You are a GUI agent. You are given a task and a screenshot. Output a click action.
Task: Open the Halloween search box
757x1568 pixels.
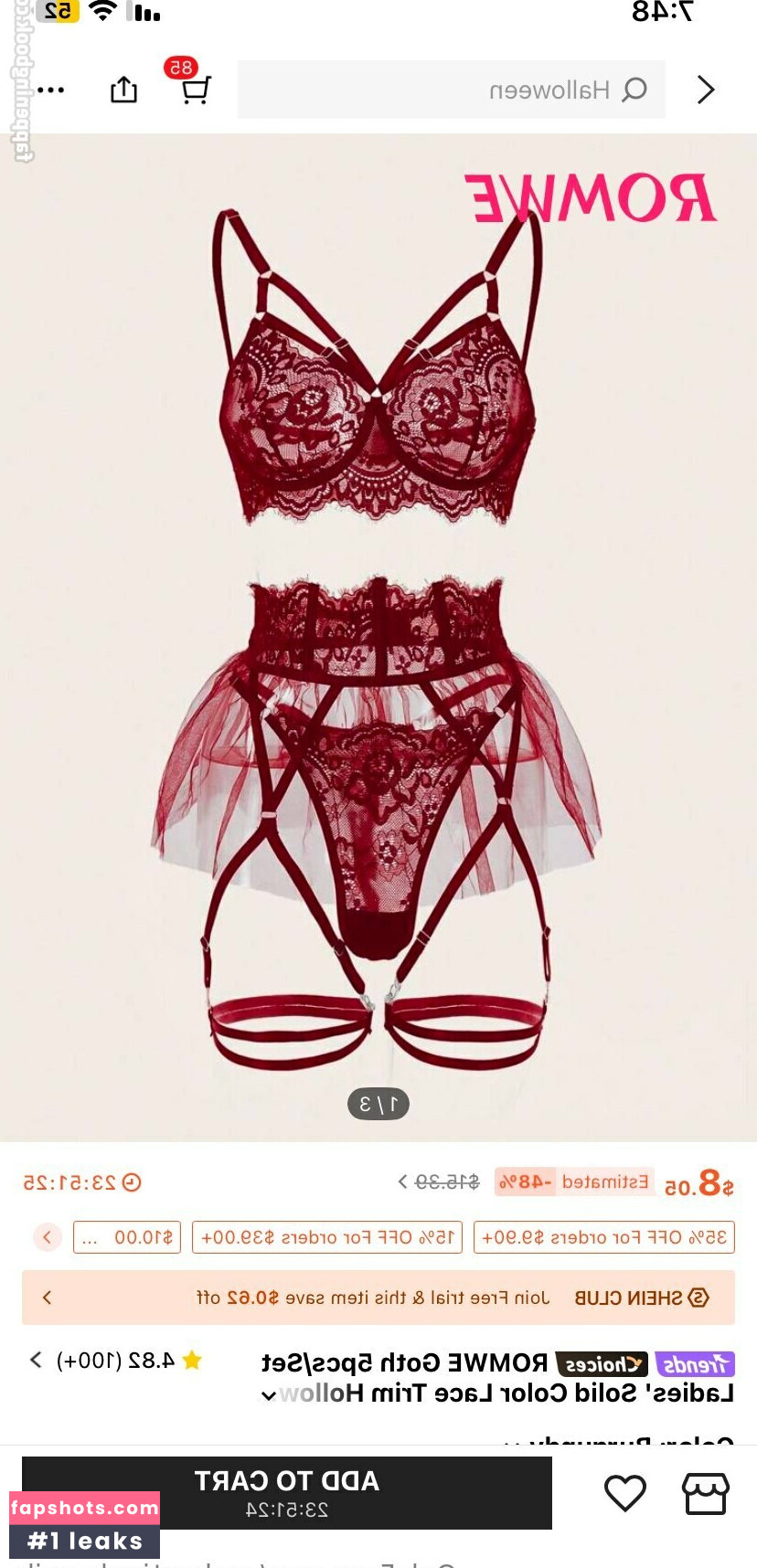(x=451, y=90)
